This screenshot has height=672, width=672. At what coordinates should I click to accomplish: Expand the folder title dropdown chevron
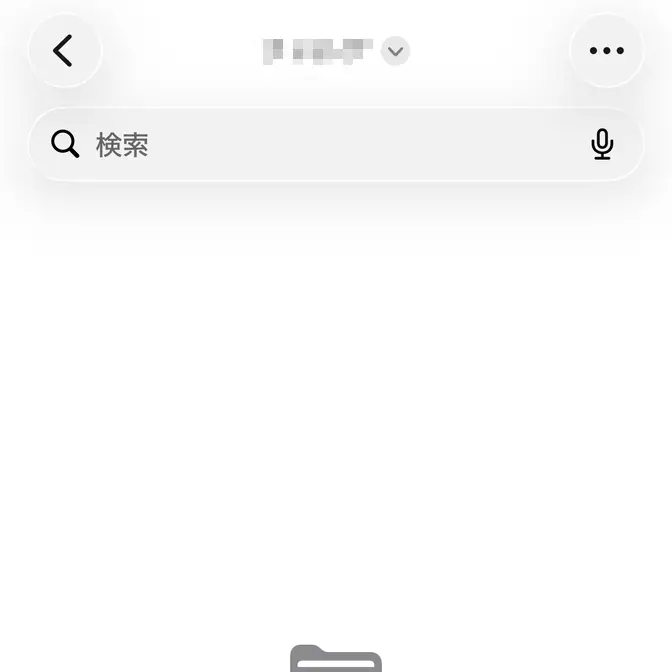[396, 51]
